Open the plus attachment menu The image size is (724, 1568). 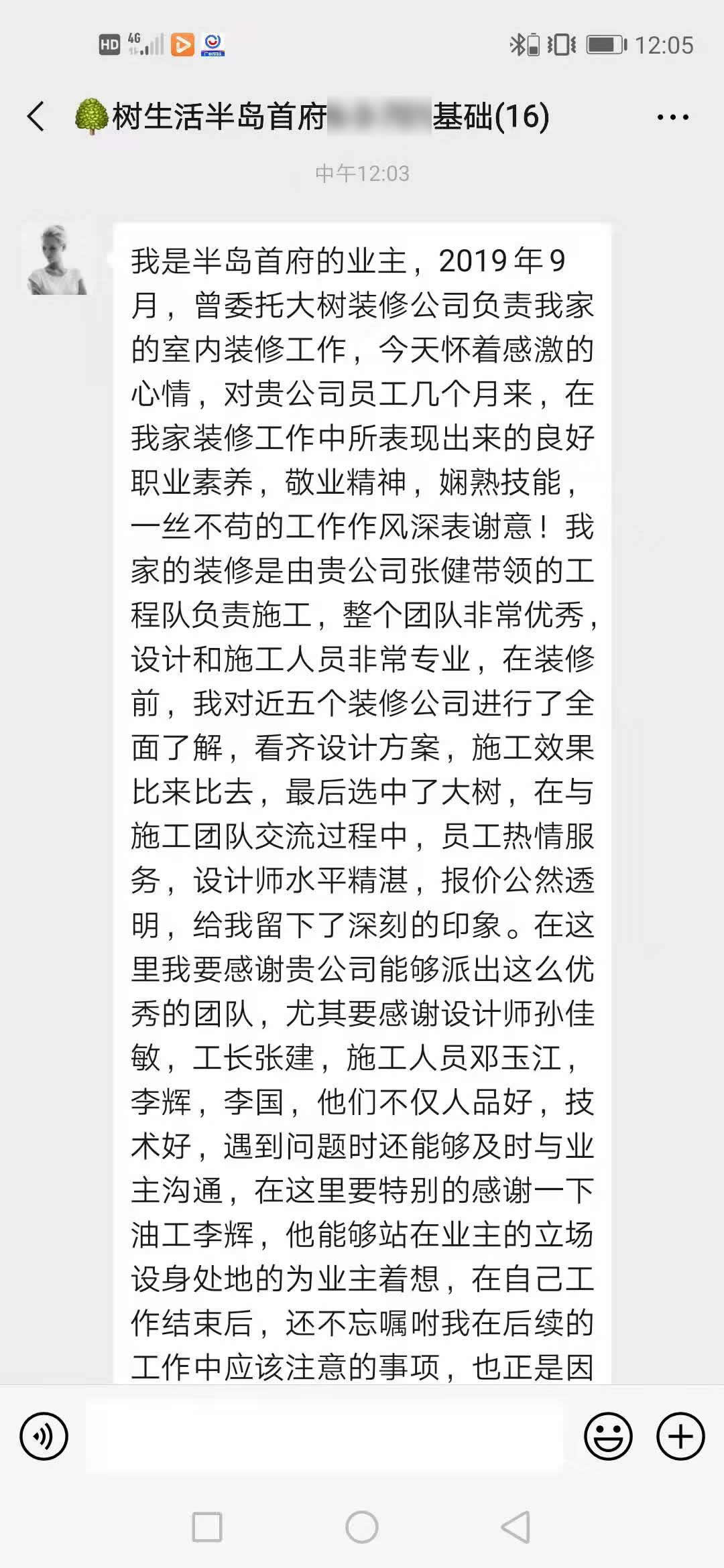coord(680,1436)
